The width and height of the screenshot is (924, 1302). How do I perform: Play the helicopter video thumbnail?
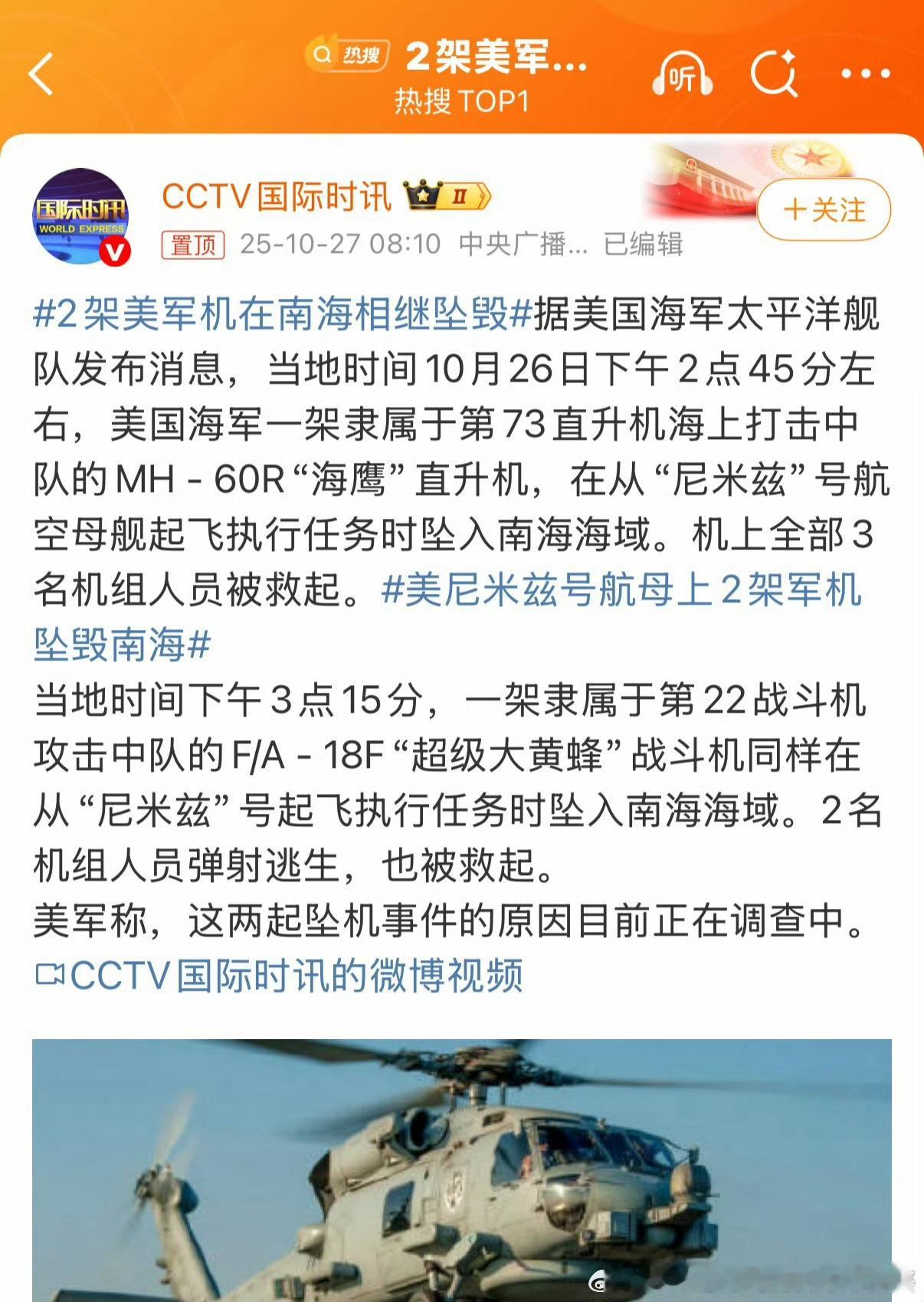coord(461,1169)
